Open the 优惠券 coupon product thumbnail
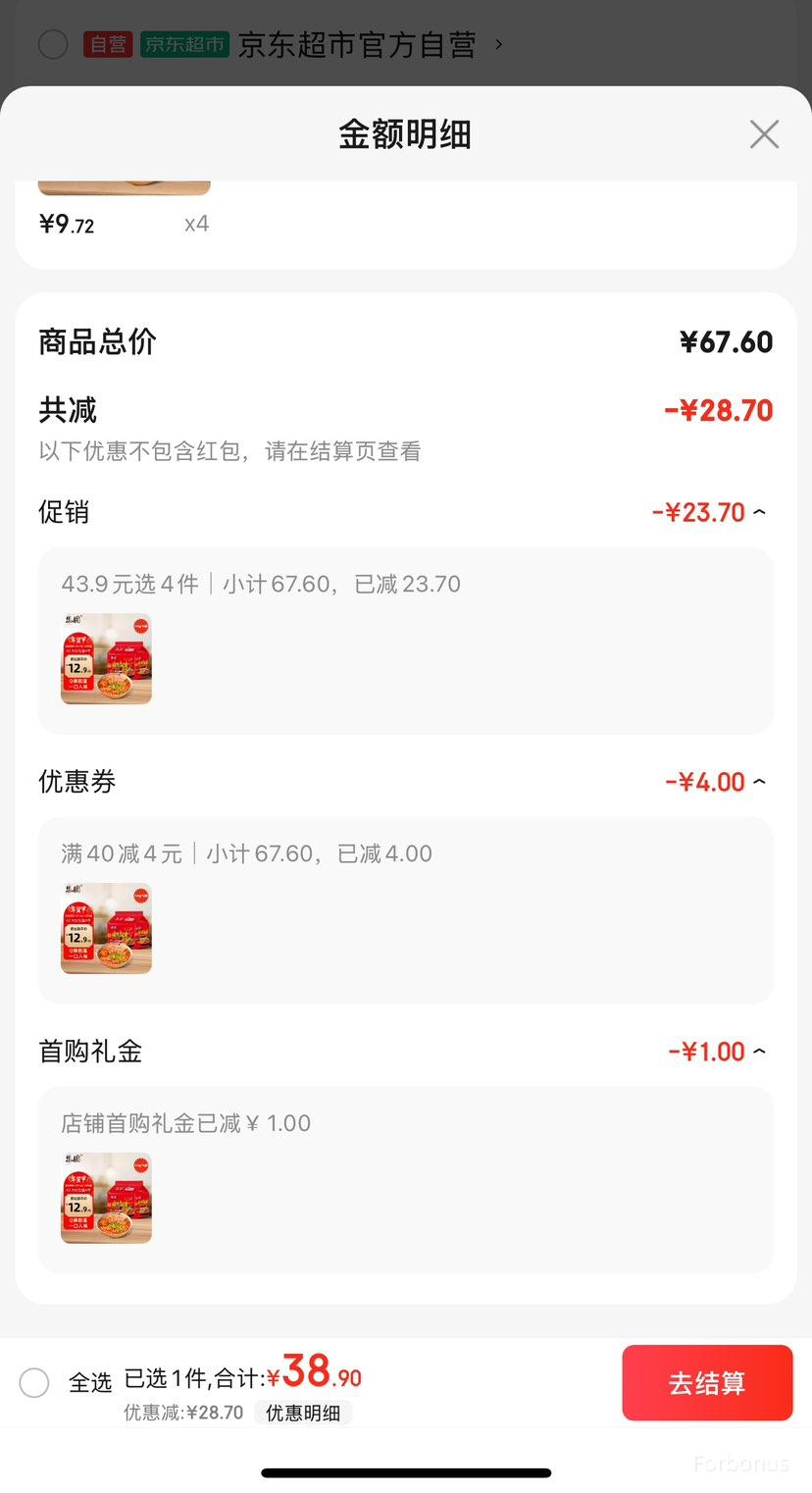Viewport: 812px width, 1493px height. point(106,928)
